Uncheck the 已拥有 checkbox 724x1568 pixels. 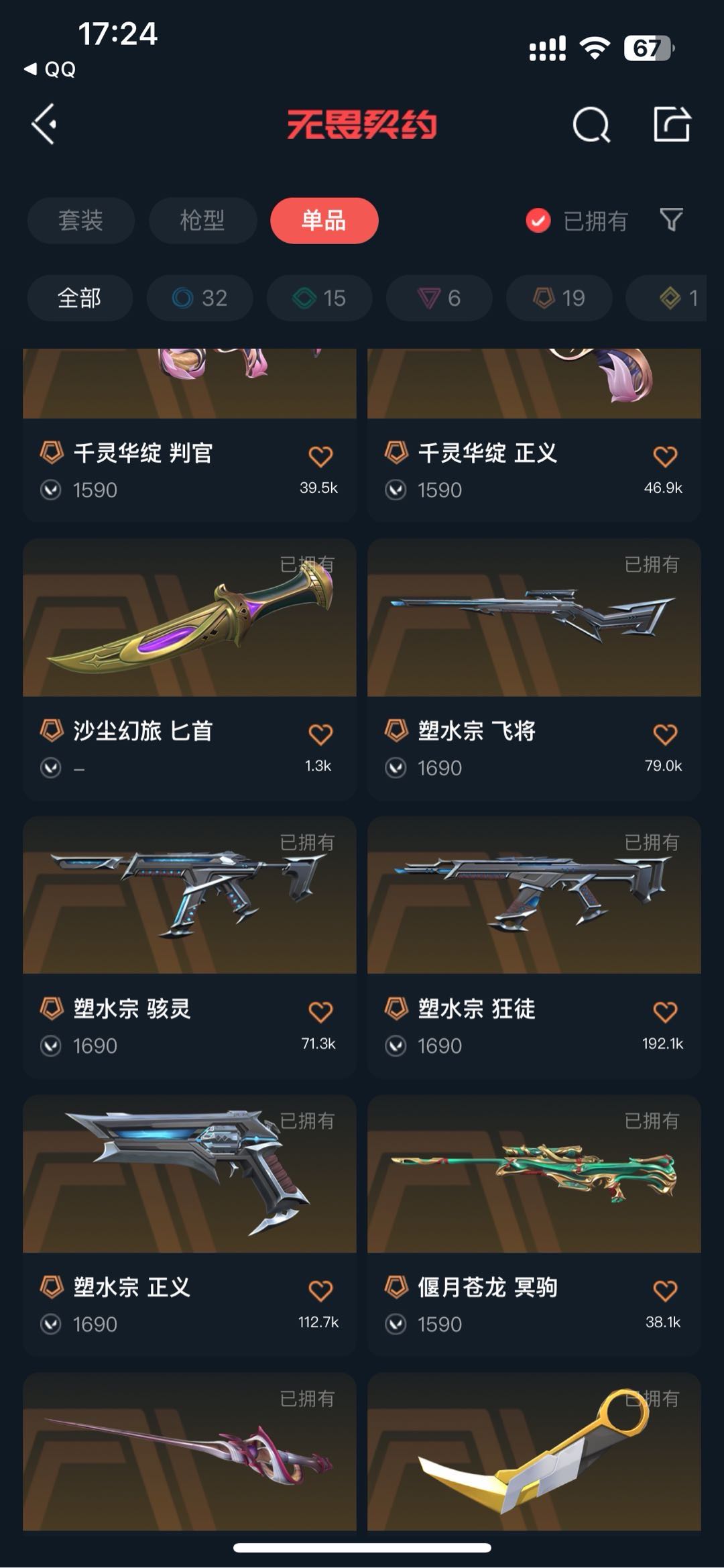[x=538, y=221]
